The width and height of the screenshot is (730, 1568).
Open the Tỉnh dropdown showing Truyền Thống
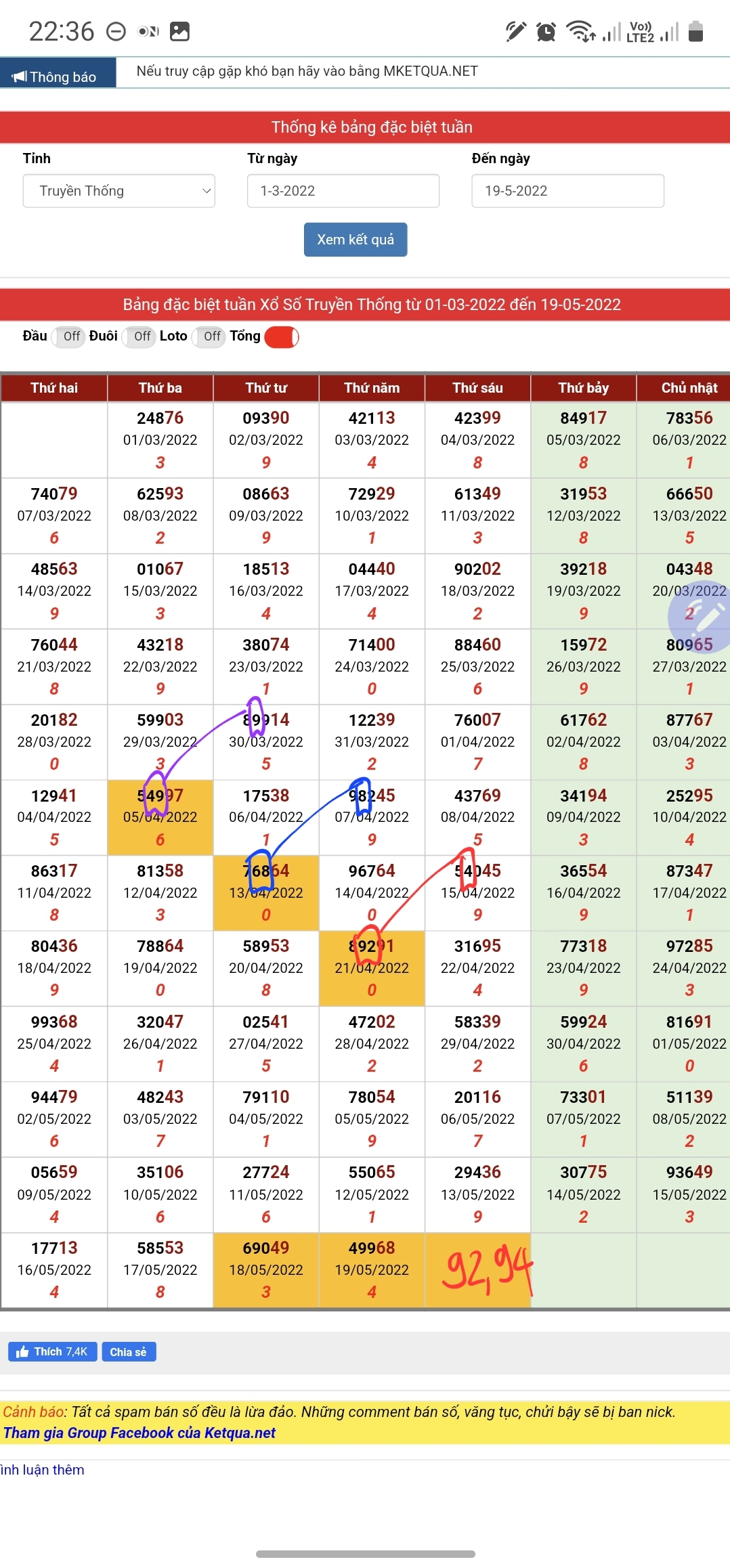pos(119,191)
